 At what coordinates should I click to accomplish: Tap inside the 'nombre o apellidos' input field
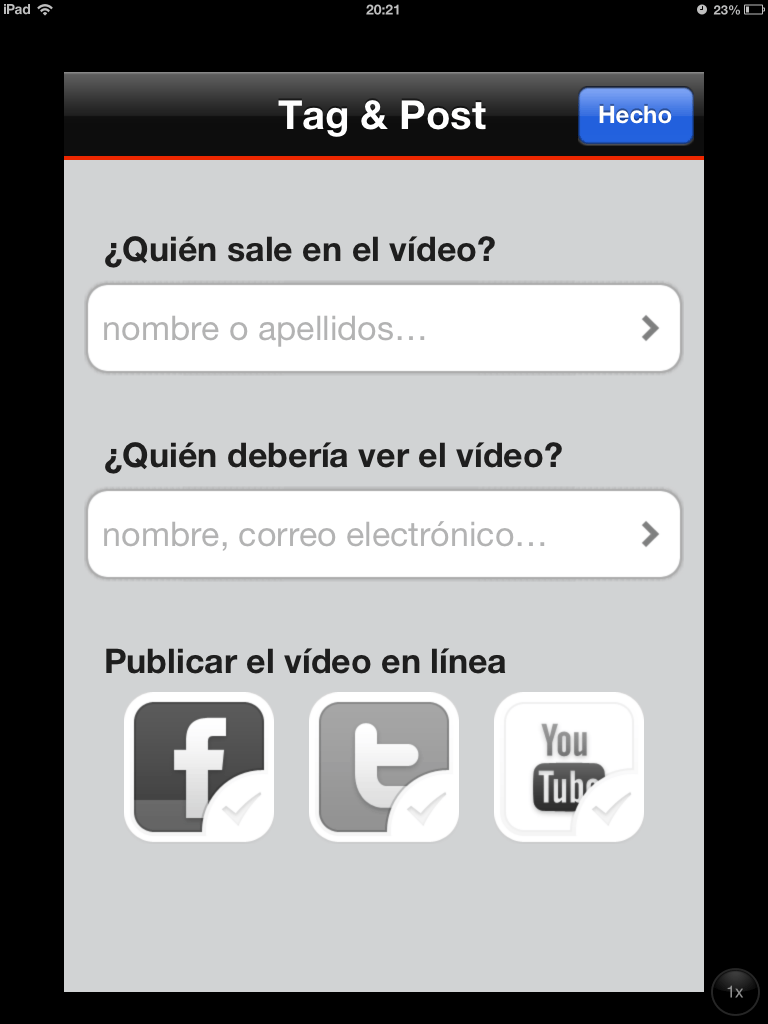(x=300, y=327)
